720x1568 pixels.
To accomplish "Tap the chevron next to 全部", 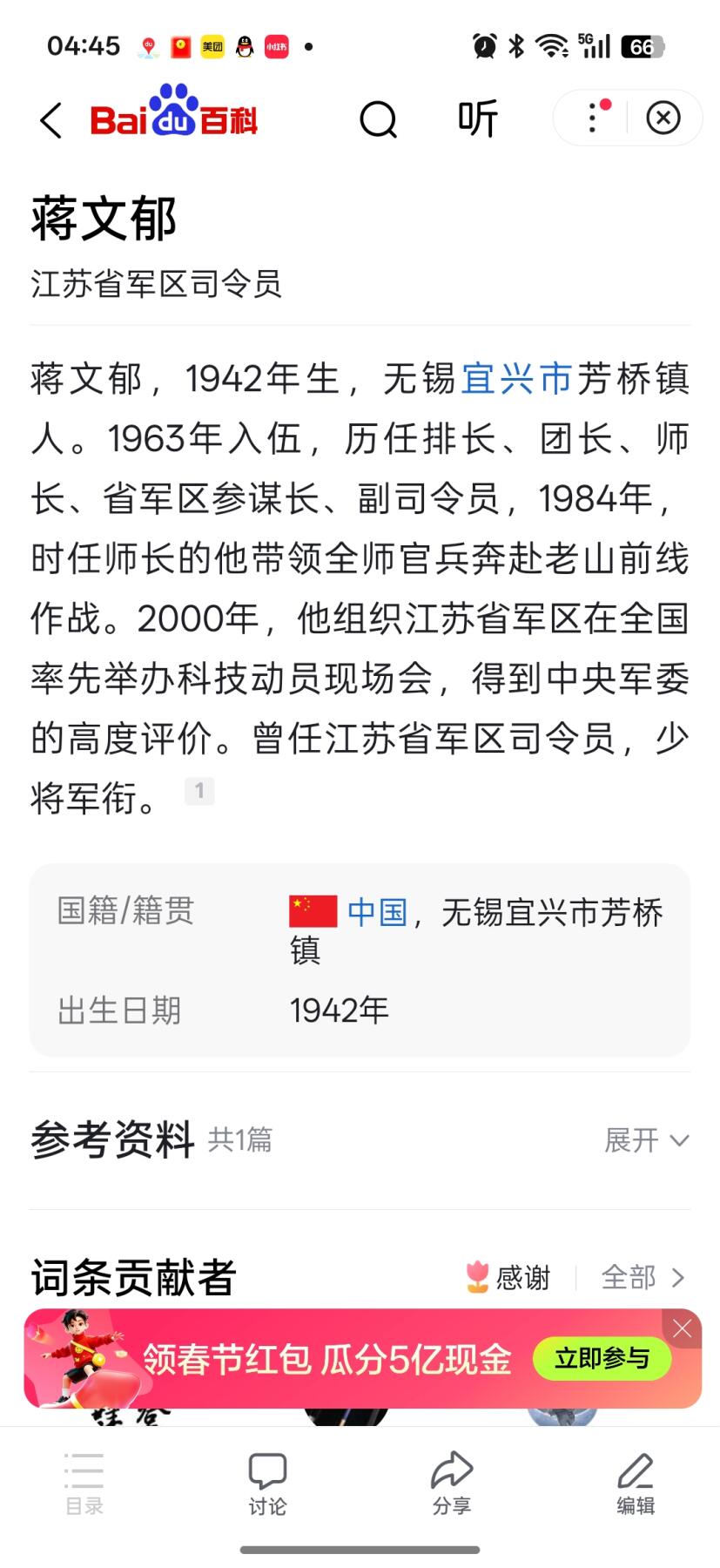I will coord(680,1277).
